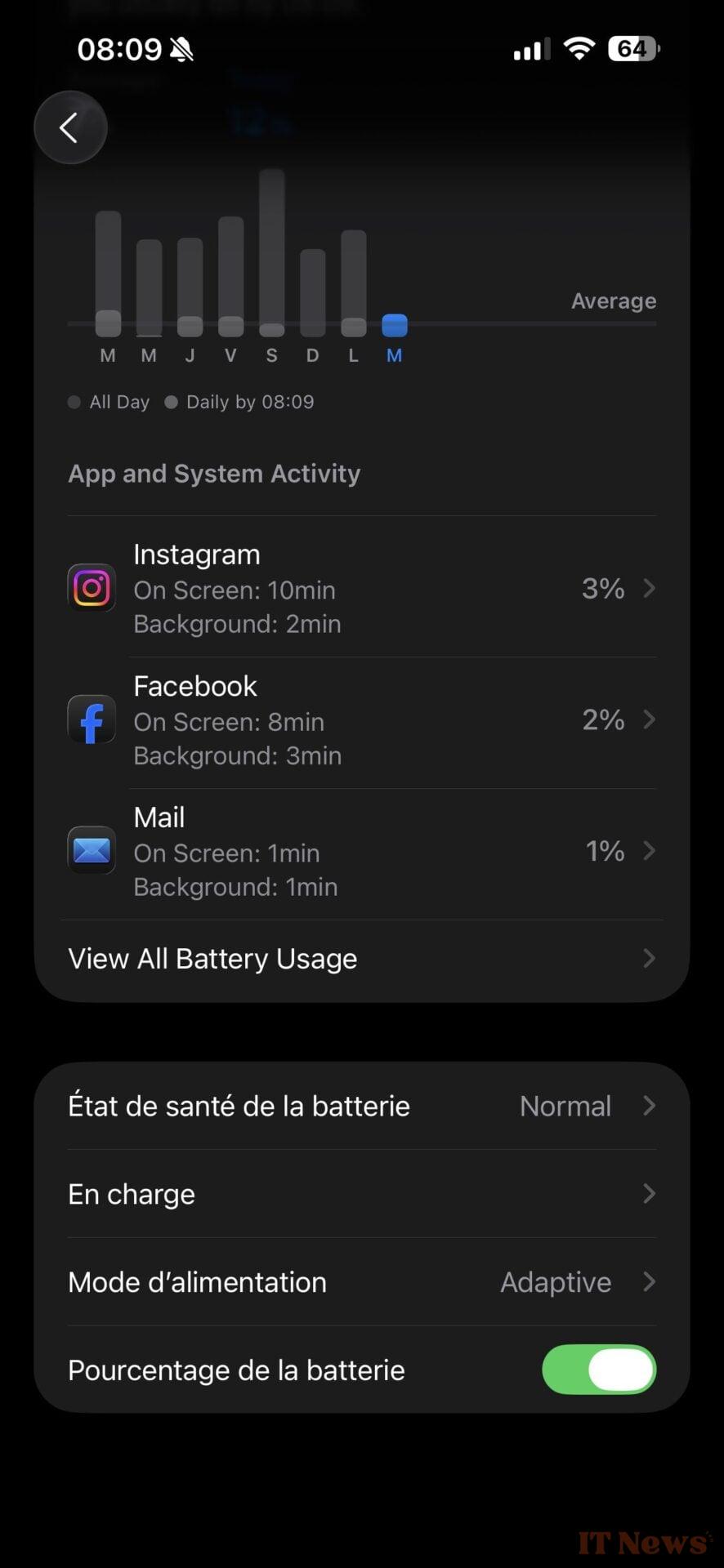Select today's blue bar in the chart

(394, 325)
